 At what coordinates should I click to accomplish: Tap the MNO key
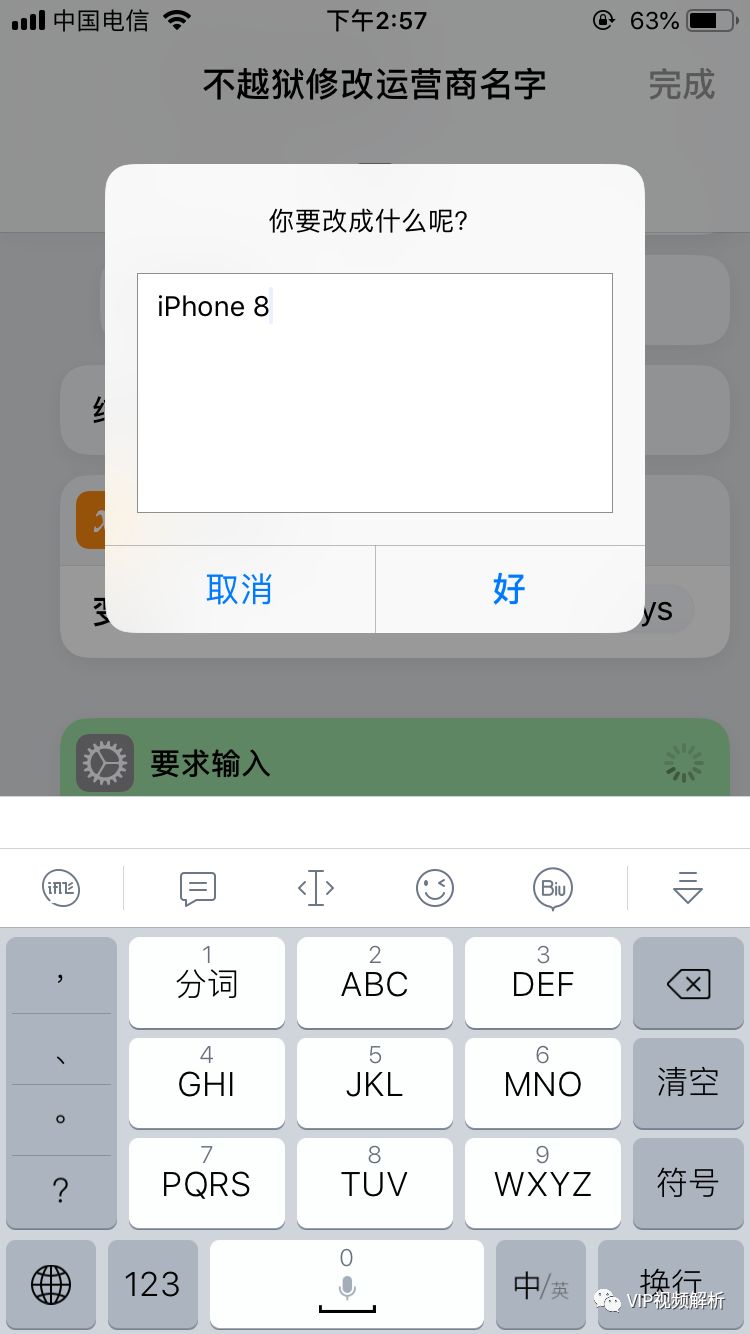tap(542, 1082)
